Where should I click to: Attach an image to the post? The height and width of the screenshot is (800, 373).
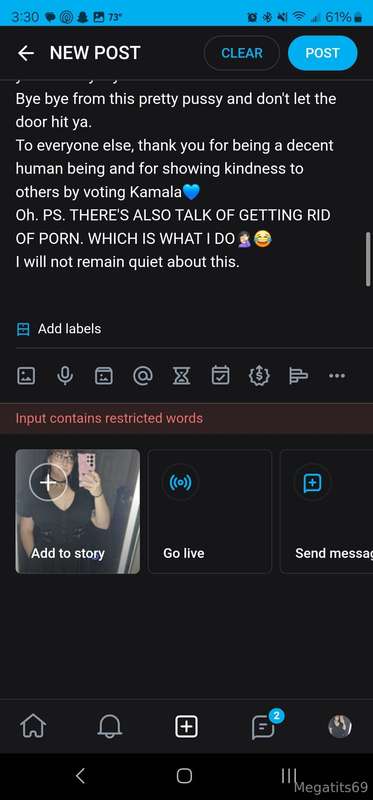[26, 376]
